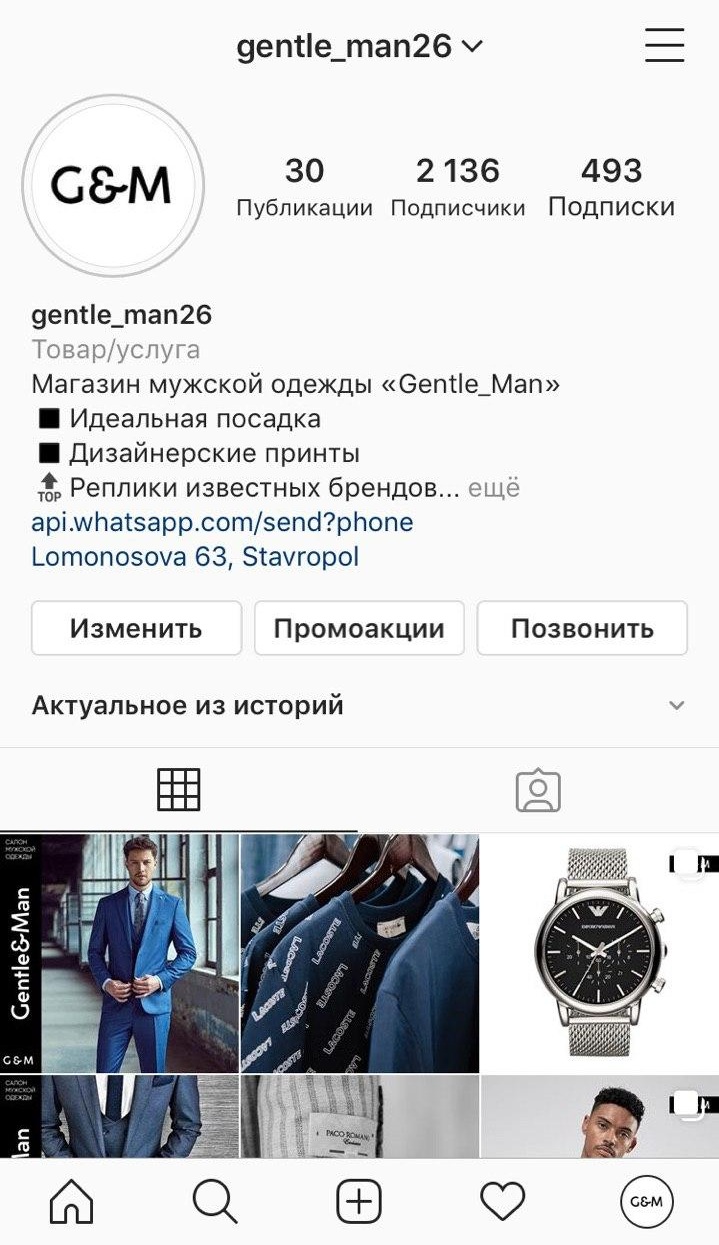
Task: Open the blue suit post
Action: 119,953
